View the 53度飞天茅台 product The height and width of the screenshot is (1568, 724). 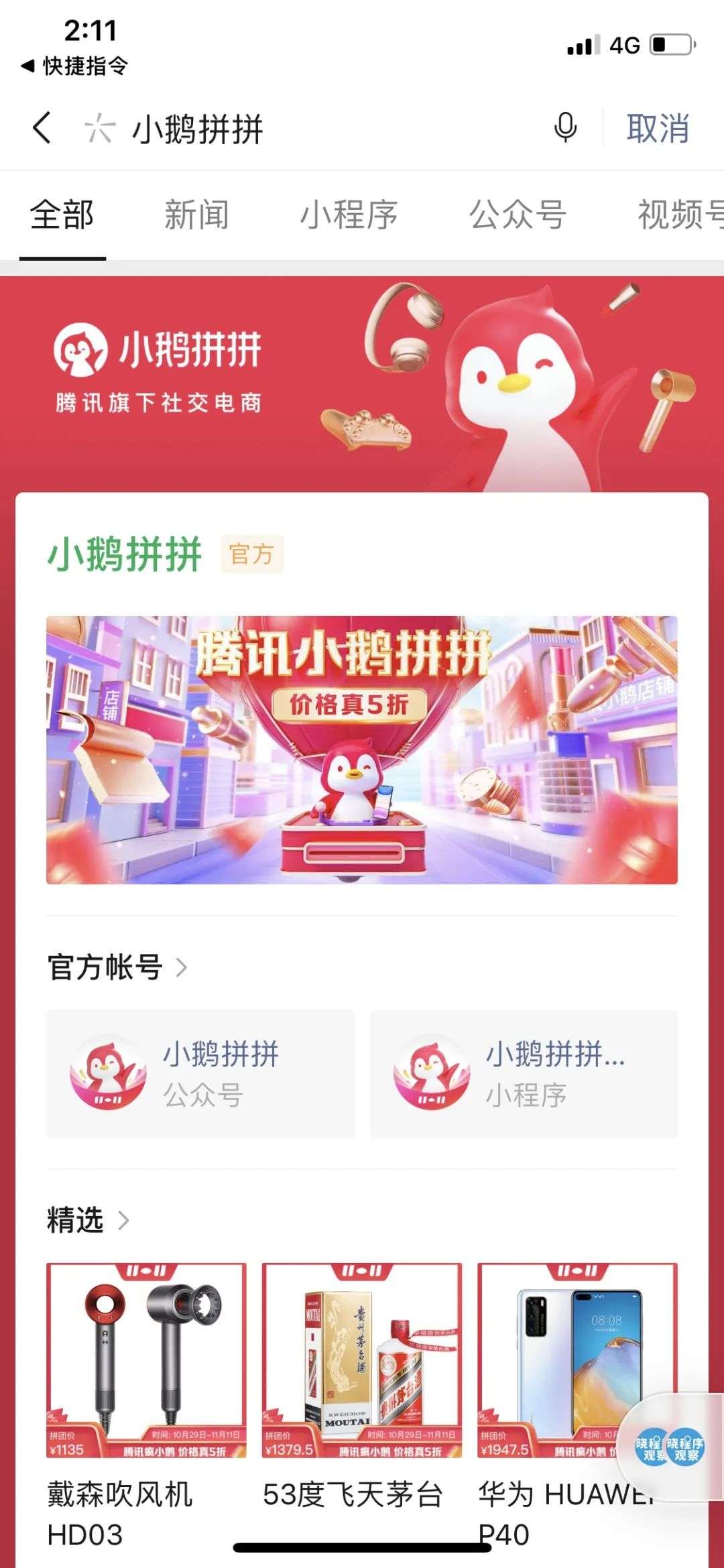(x=361, y=1361)
